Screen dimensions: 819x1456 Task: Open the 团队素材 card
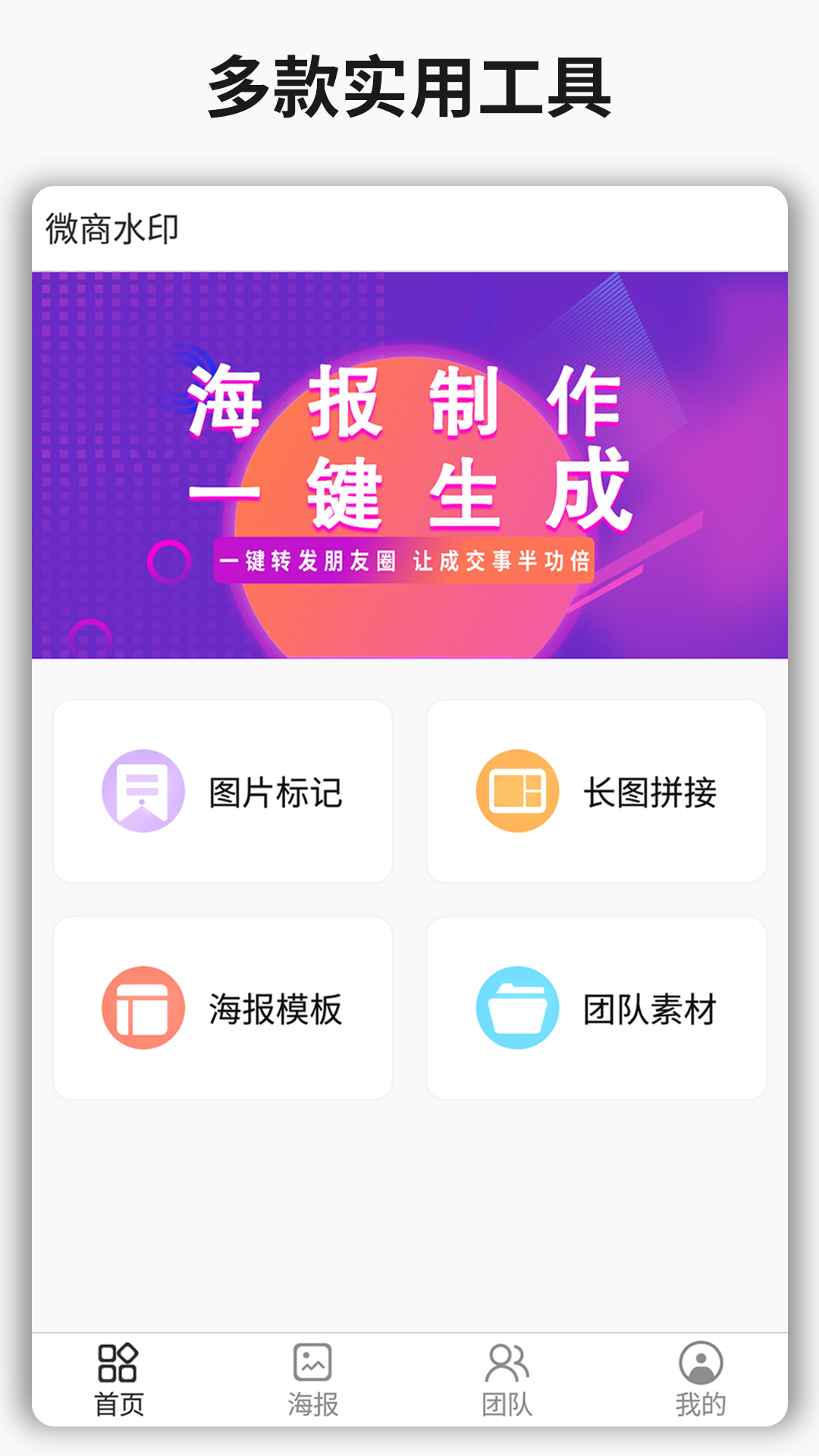pyautogui.click(x=598, y=1006)
